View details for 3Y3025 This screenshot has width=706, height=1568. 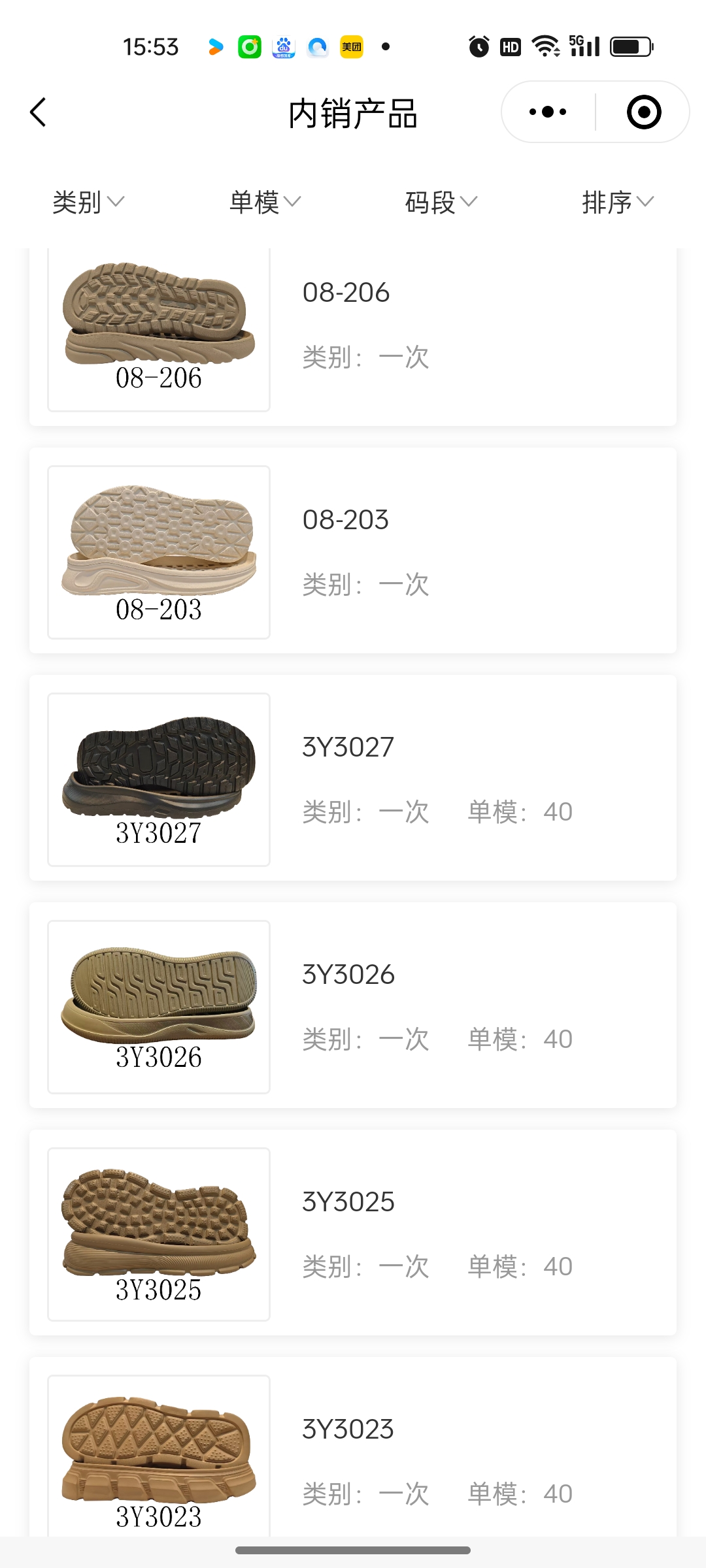(353, 1232)
